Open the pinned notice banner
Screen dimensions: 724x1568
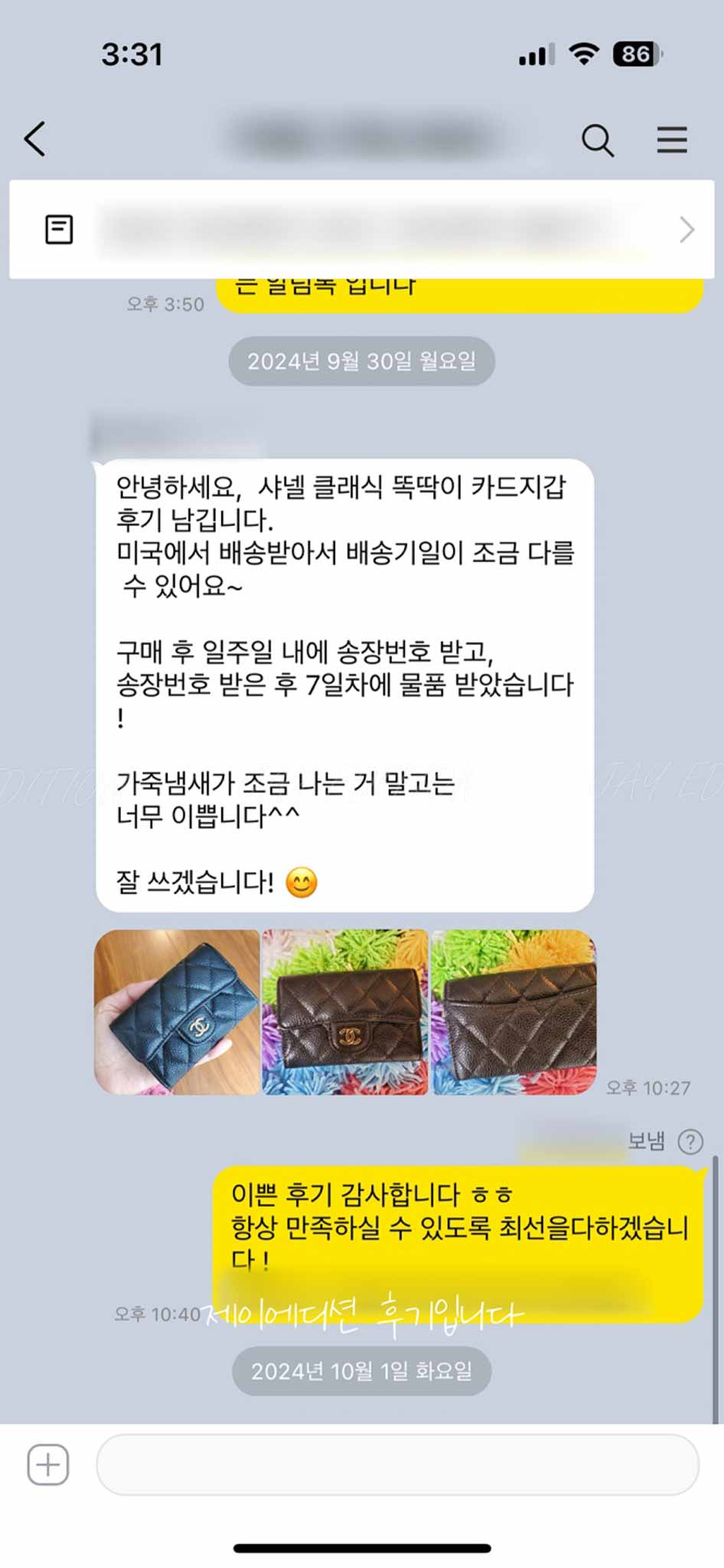(360, 230)
